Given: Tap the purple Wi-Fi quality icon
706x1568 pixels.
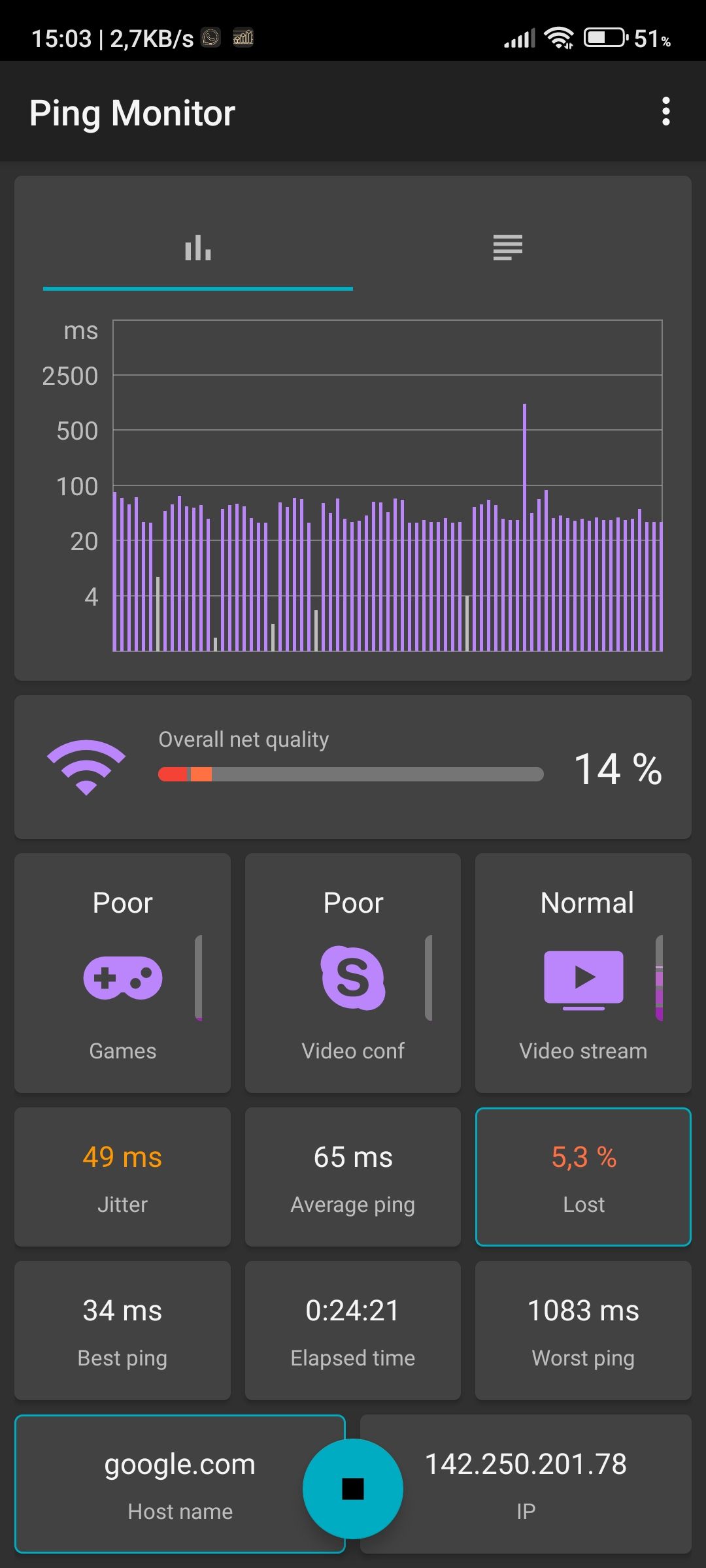Looking at the screenshot, I should click(86, 766).
